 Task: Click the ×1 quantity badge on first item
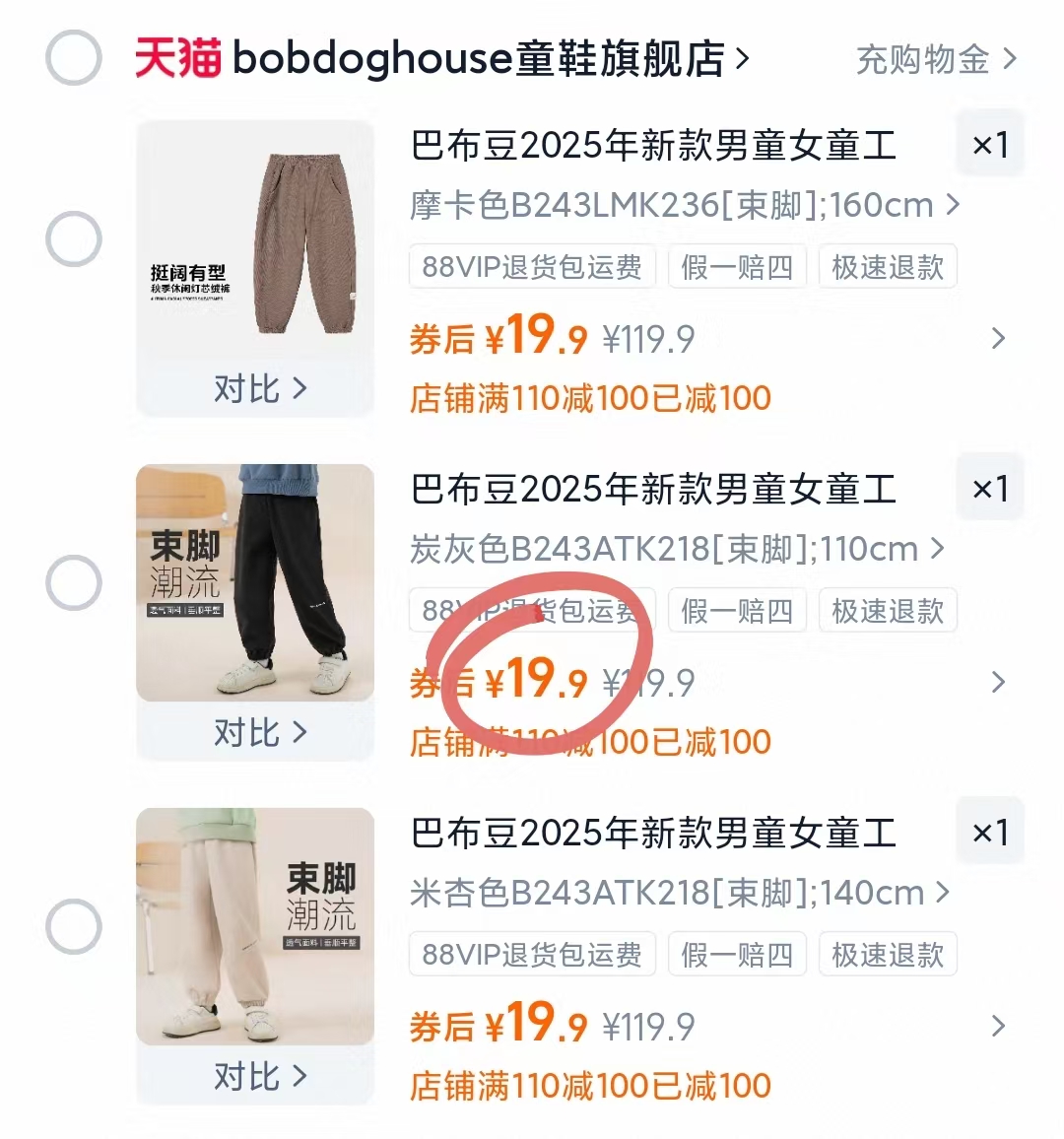989,144
